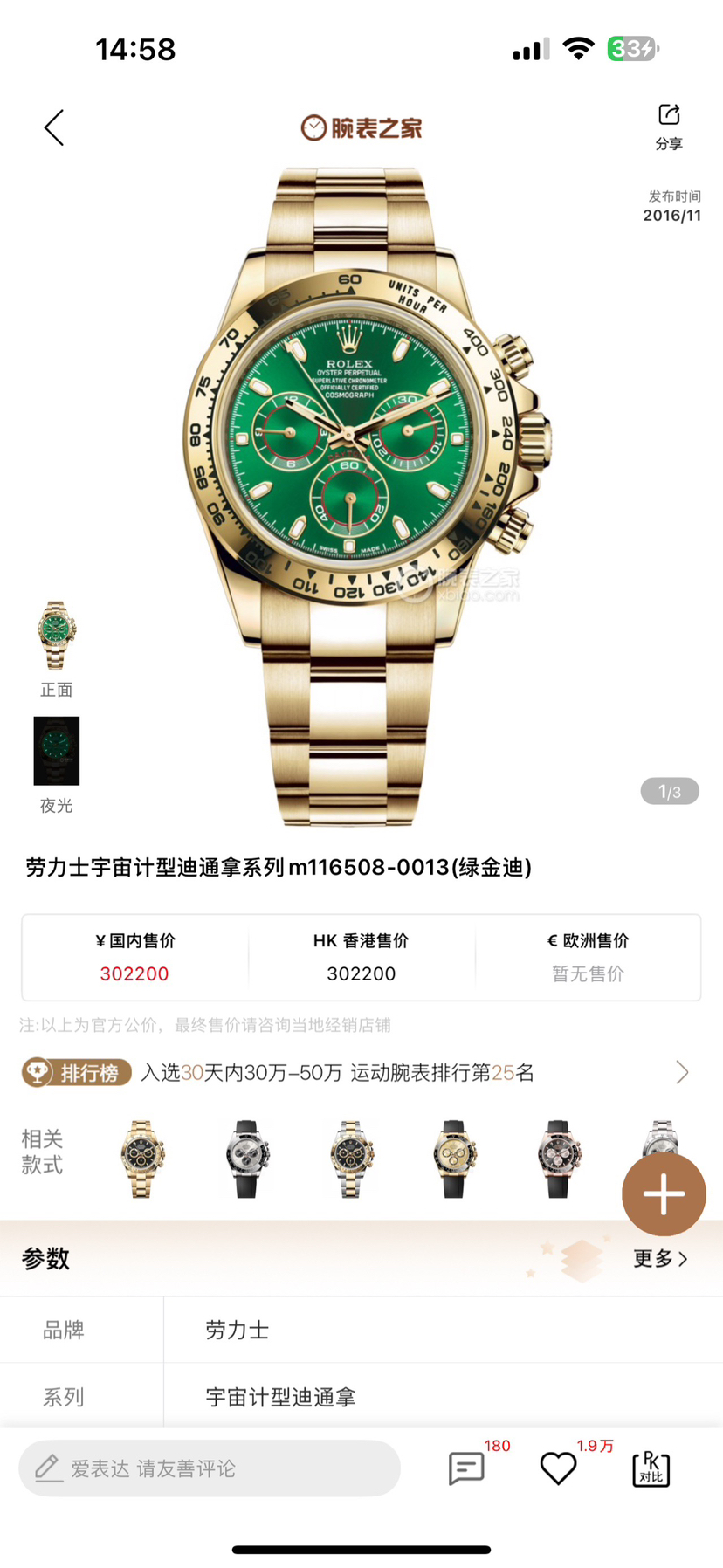Select the 正面 front view thumbnail
This screenshot has height=1568, width=723.
point(56,636)
